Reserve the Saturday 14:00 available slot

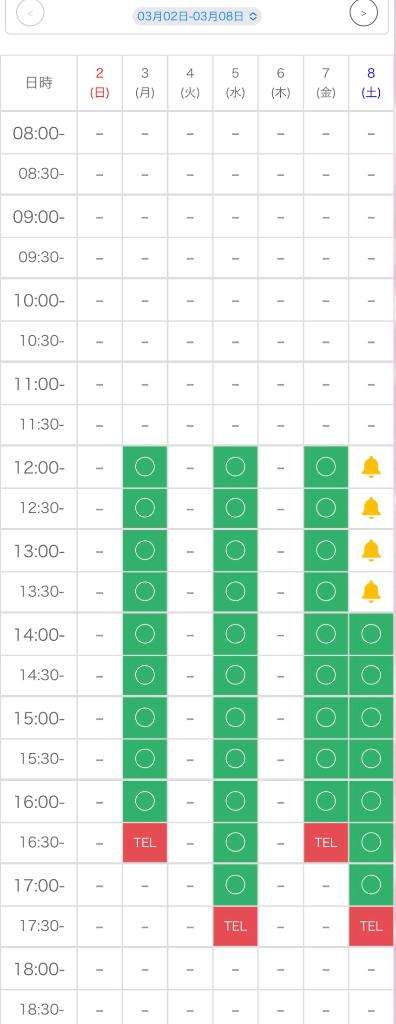371,634
